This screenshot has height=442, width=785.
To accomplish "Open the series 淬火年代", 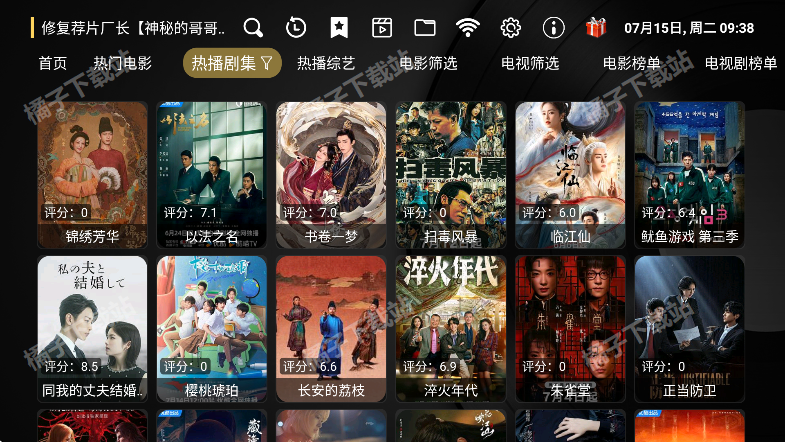I will pyautogui.click(x=450, y=329).
